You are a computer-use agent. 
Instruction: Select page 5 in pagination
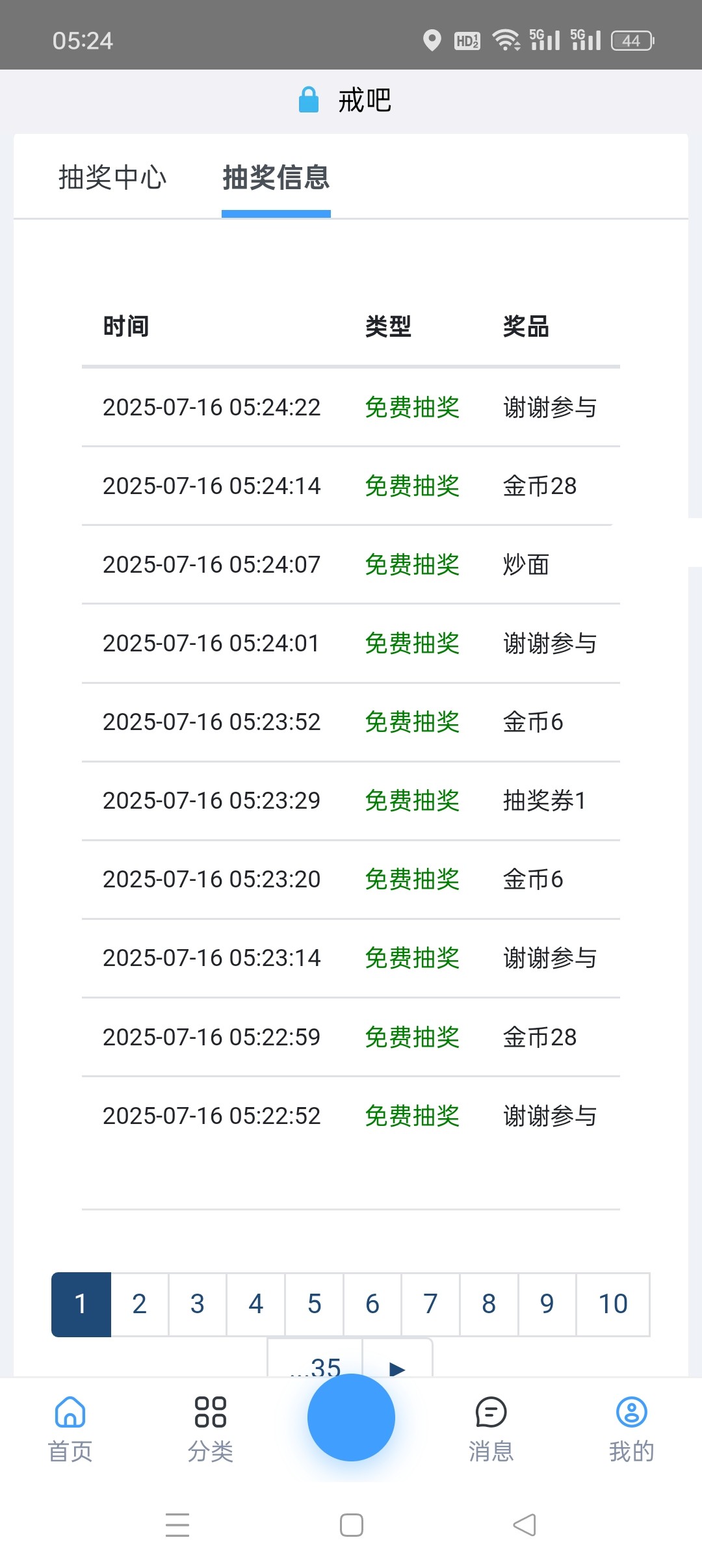click(315, 1304)
